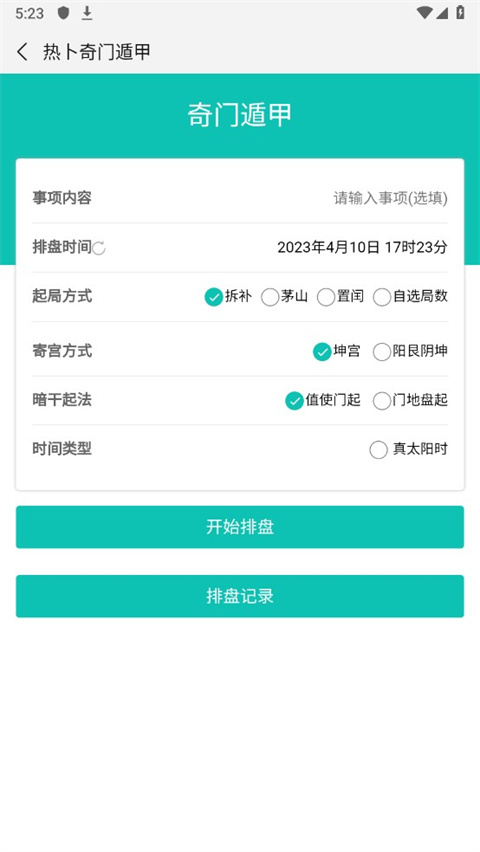Refresh the 排盘时间 with the reload icon

[x=99, y=249]
